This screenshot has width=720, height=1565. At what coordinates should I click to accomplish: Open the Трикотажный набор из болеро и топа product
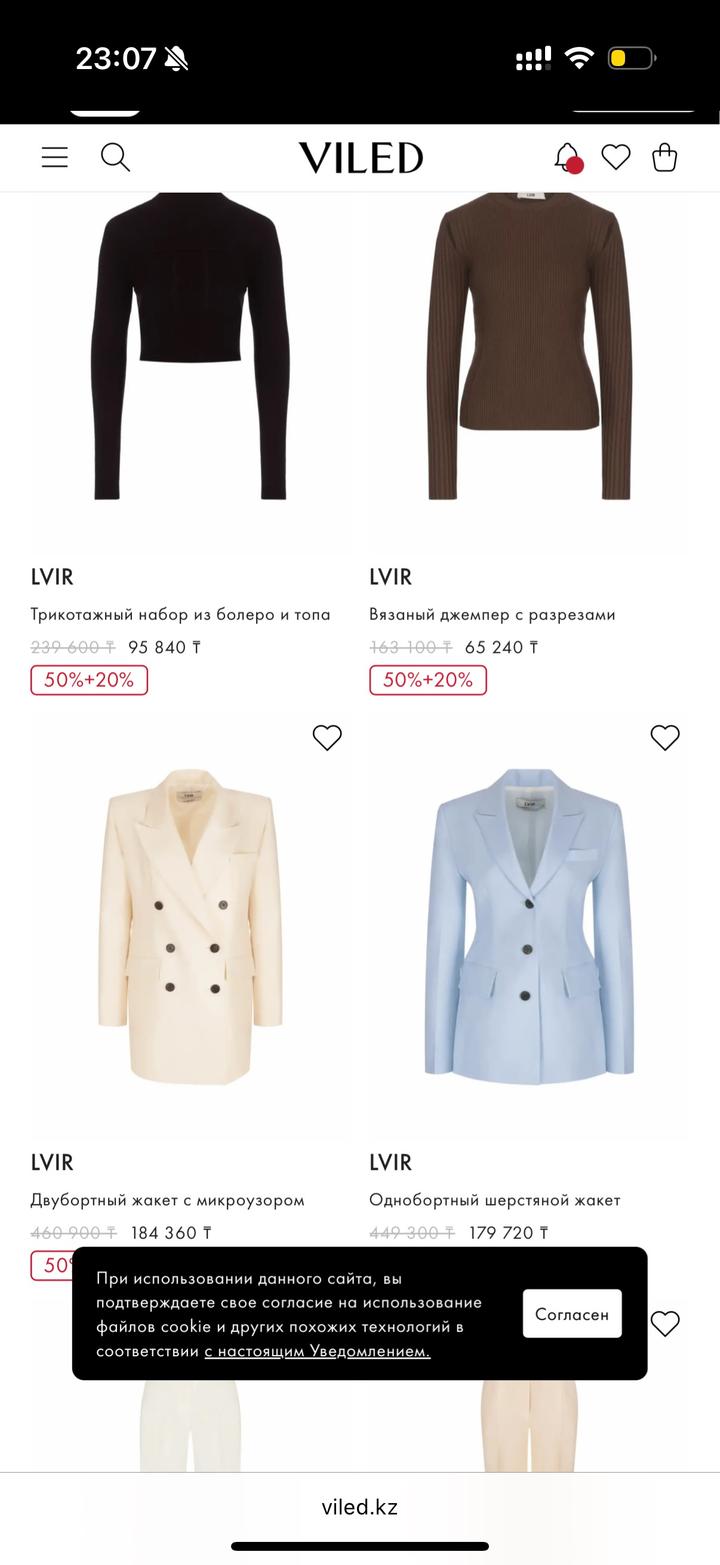pos(180,614)
